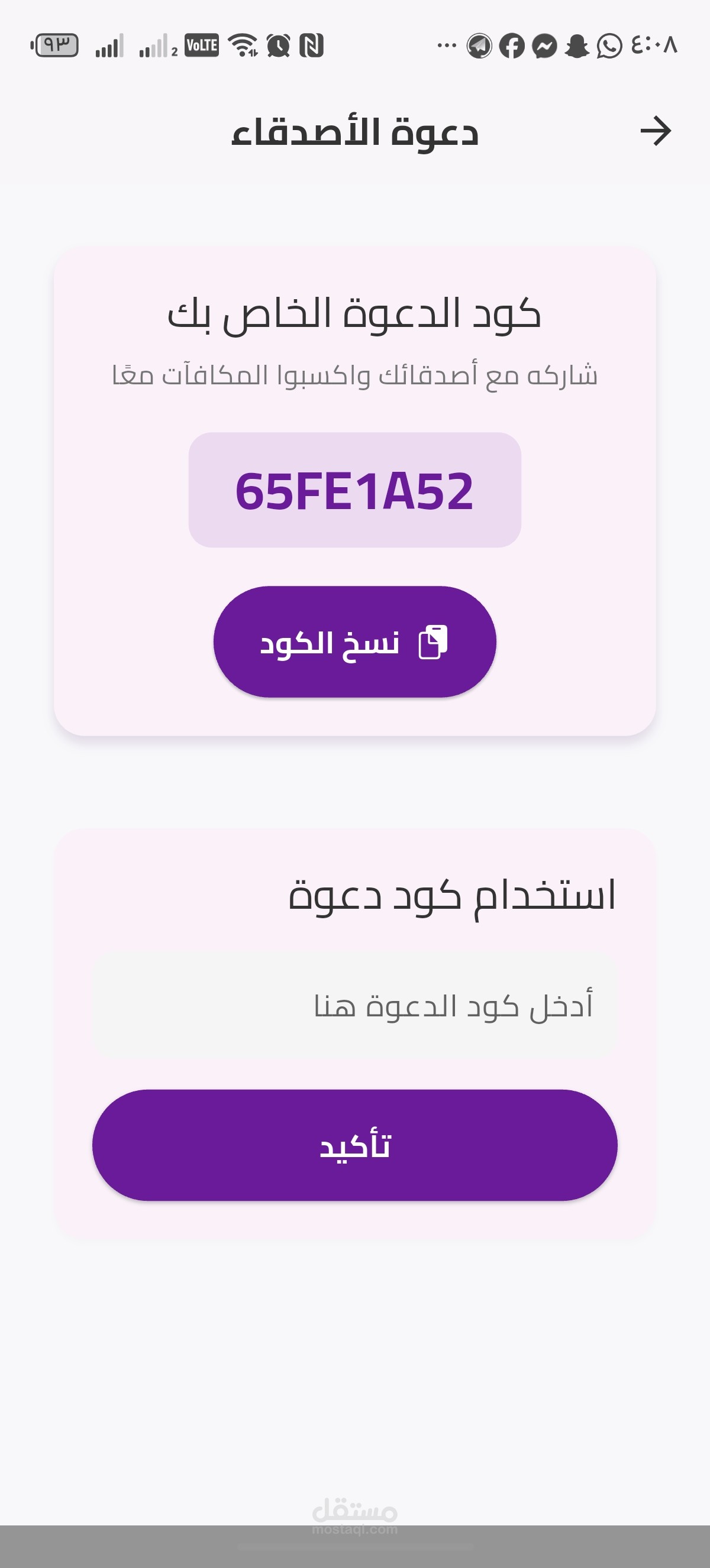The width and height of the screenshot is (710, 1568).
Task: Focus the أدخل كود الدعوة هنا field
Action: (354, 1006)
